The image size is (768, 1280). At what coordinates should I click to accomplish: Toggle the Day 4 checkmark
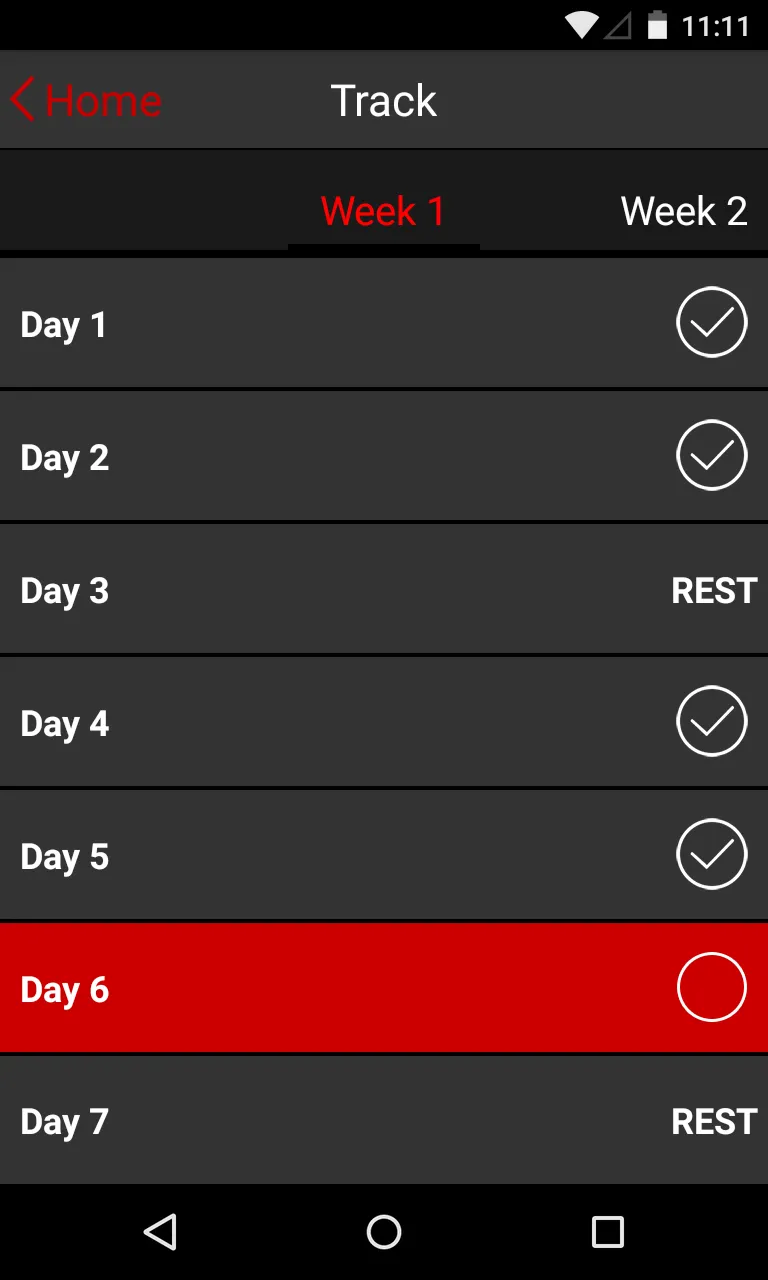(x=712, y=721)
